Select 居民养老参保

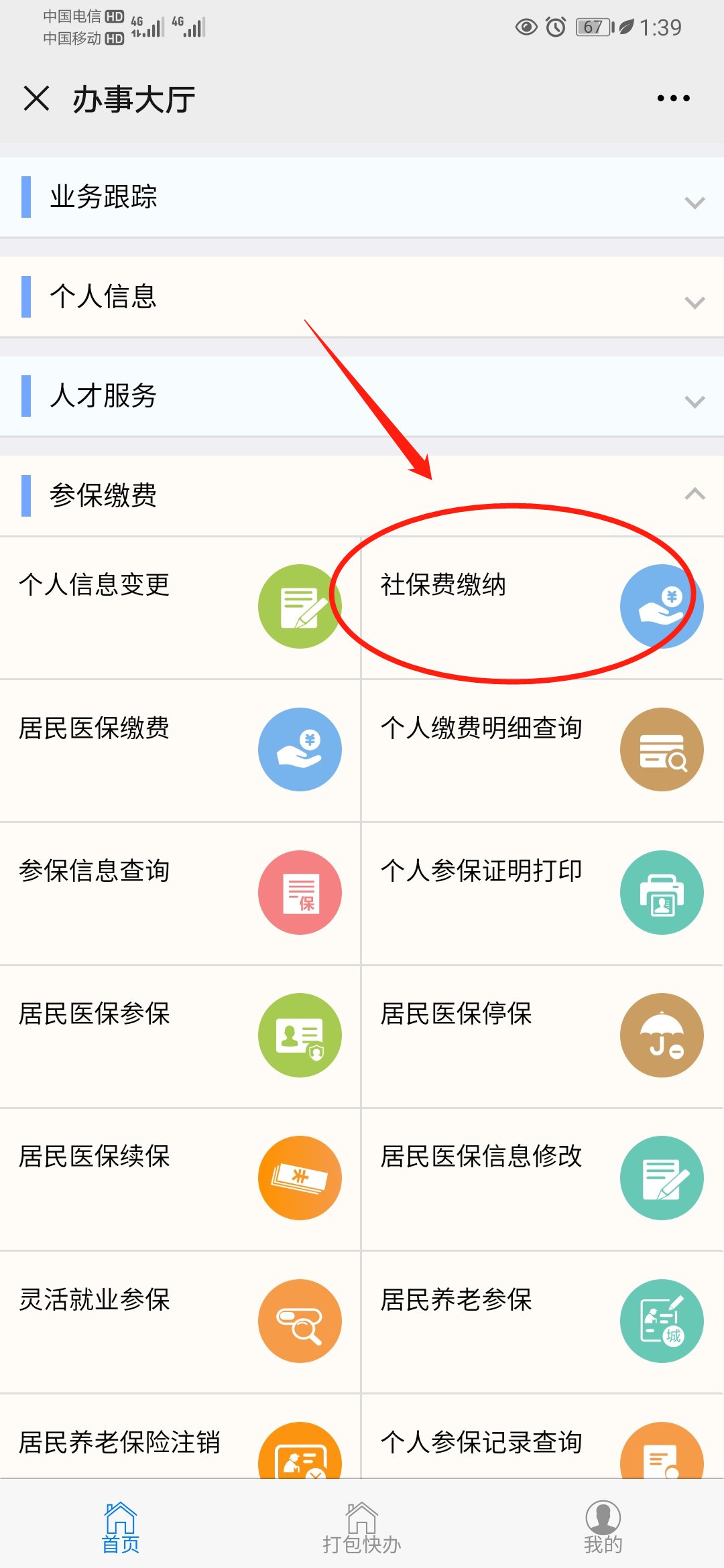[x=542, y=1321]
